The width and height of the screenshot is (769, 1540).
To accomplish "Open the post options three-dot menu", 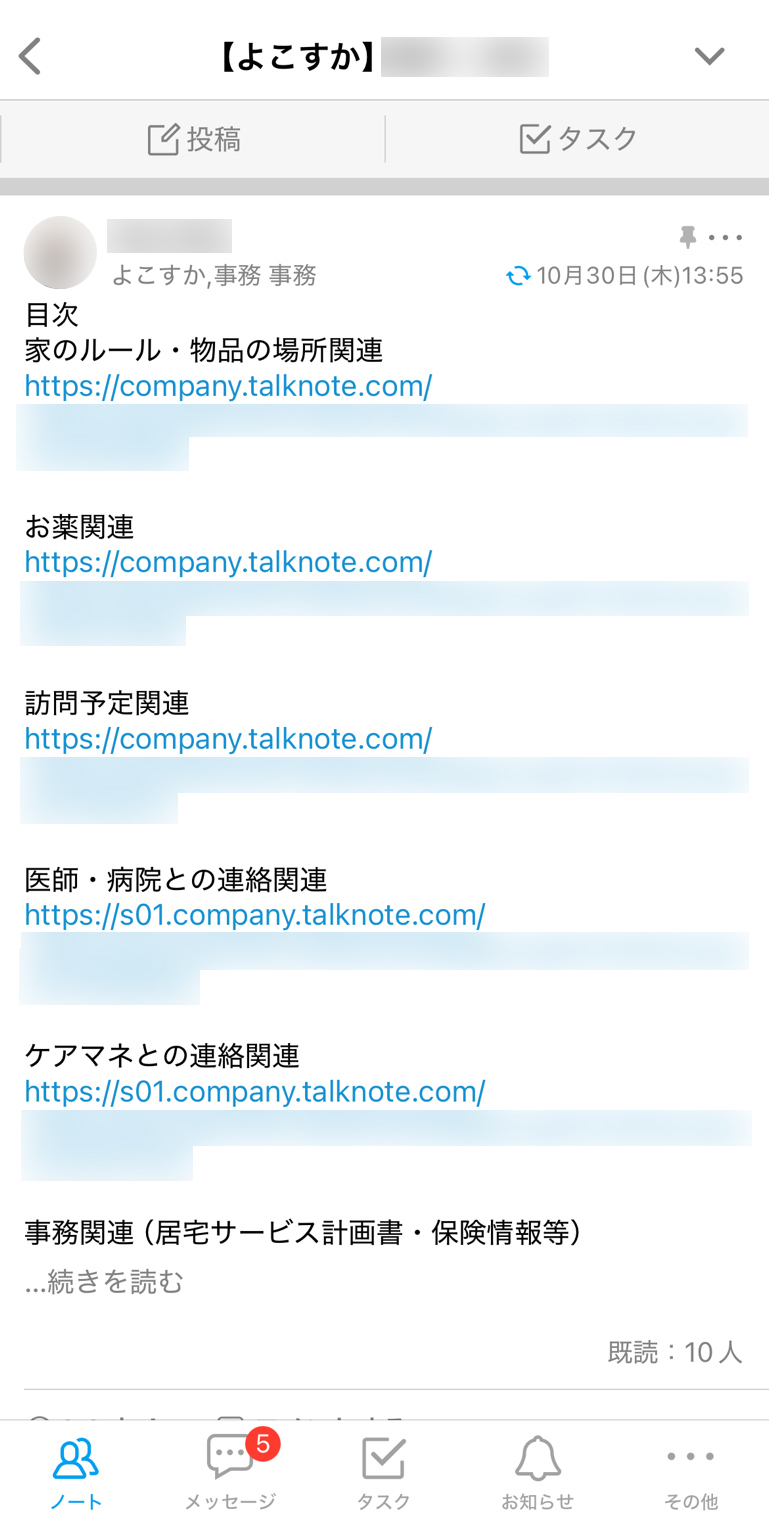I will point(725,238).
